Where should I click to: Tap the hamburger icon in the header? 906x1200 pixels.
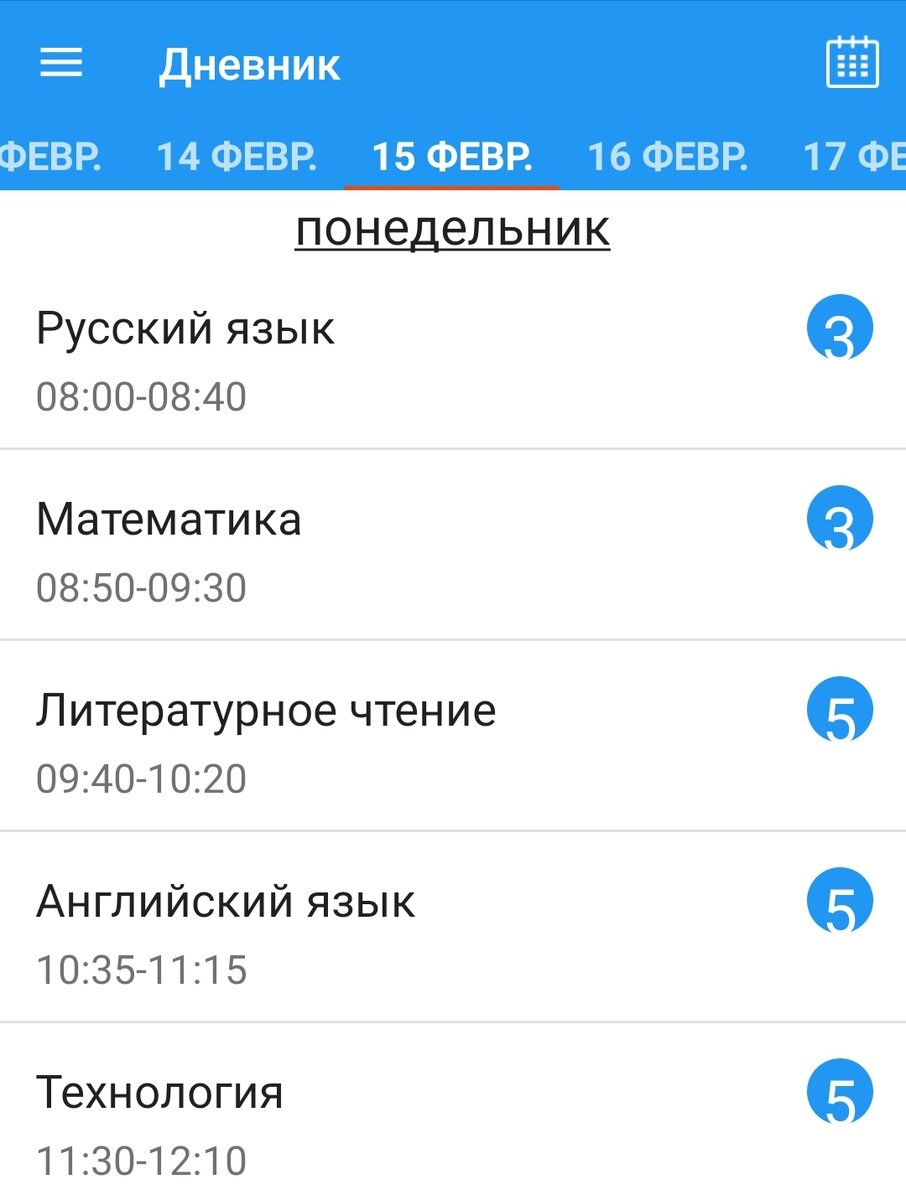coord(60,63)
